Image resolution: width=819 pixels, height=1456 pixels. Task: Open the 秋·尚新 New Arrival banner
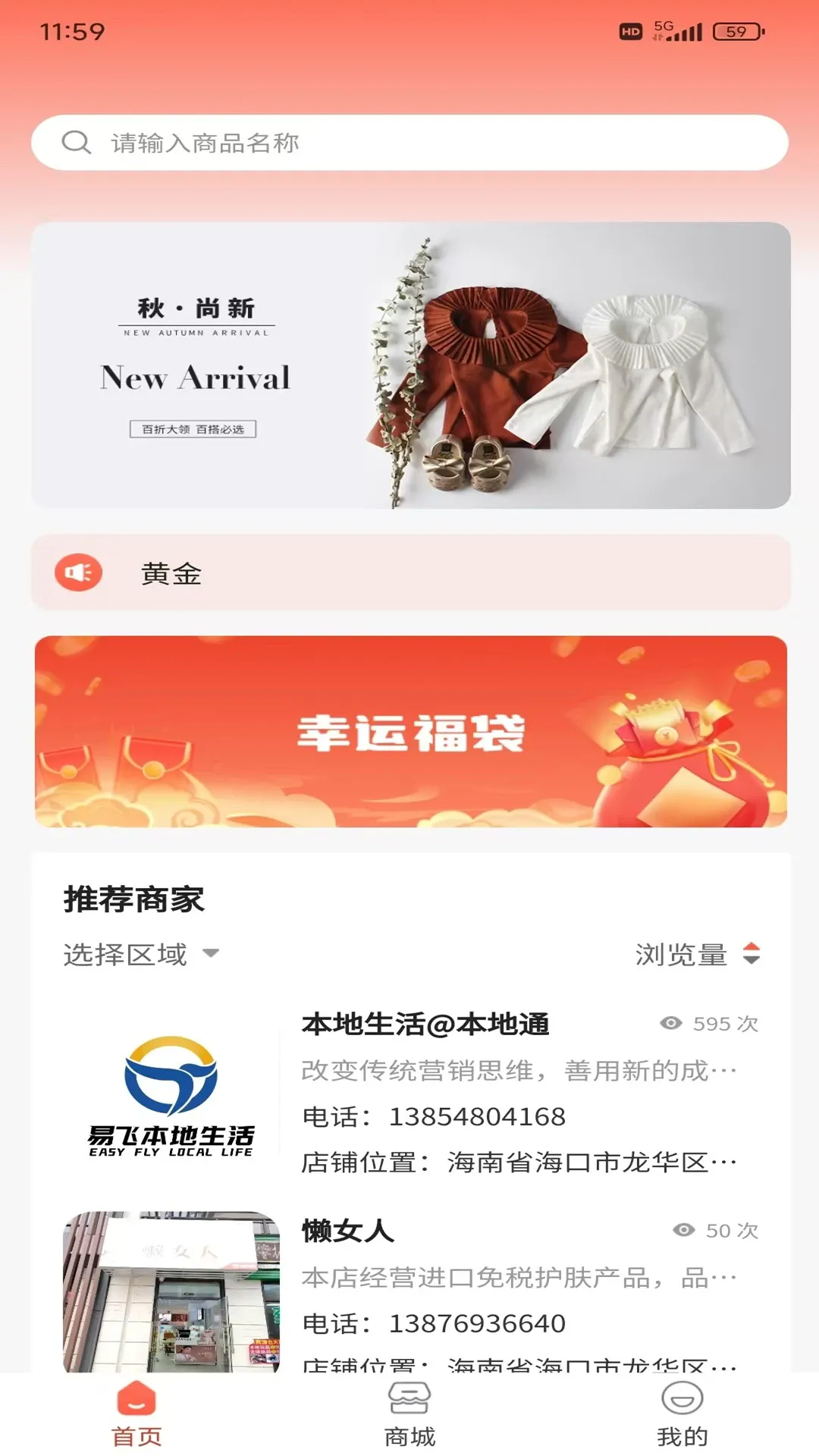point(410,365)
